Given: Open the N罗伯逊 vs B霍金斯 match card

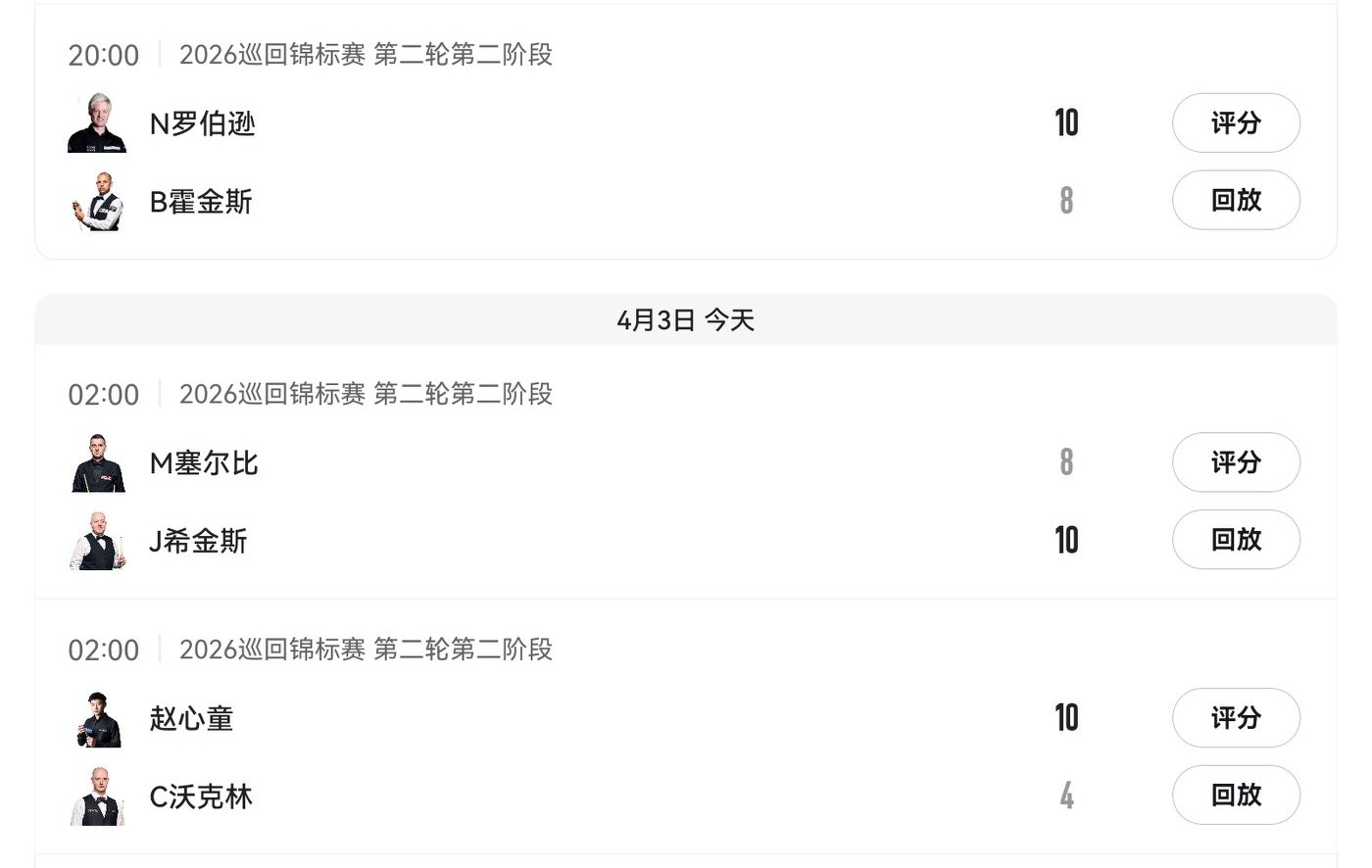Looking at the screenshot, I should (588, 162).
